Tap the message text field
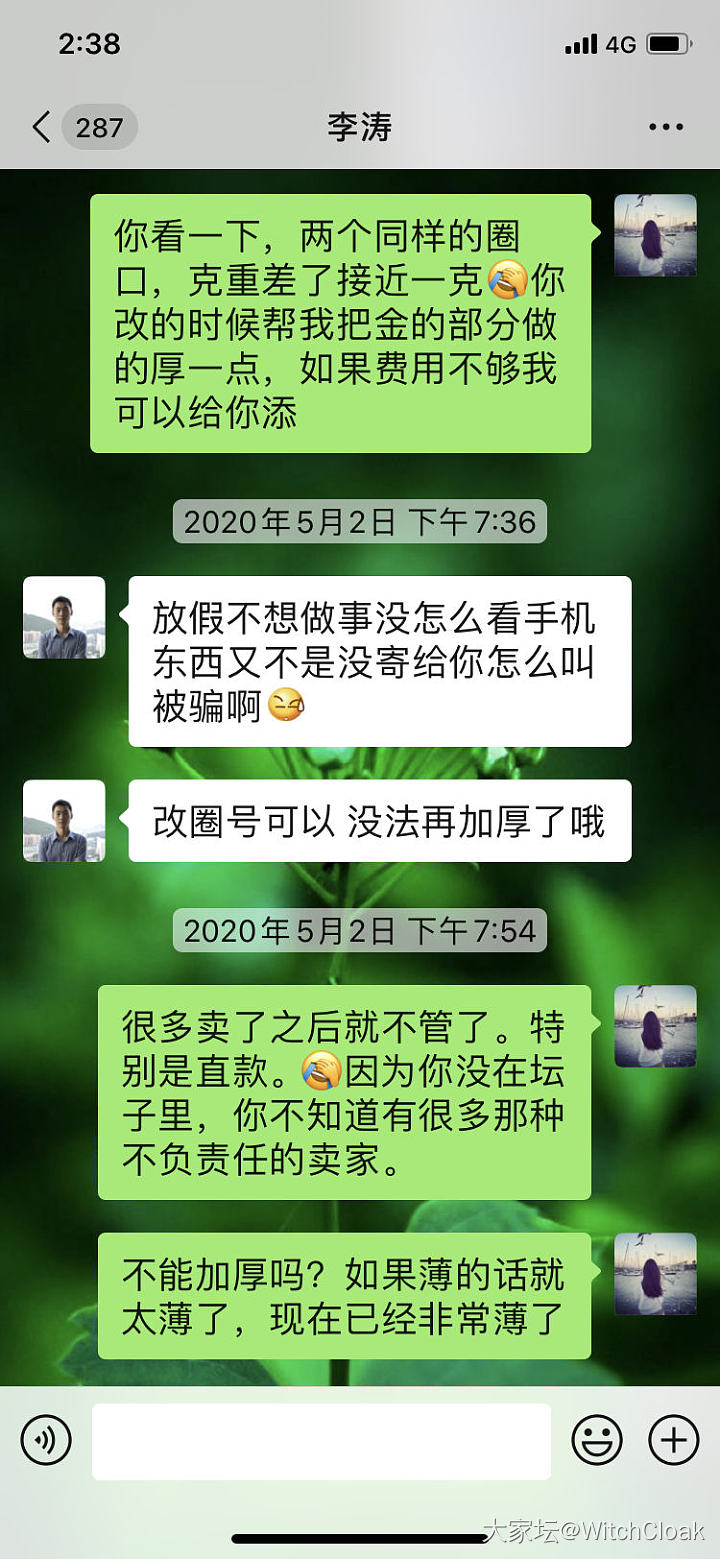 coord(321,1441)
